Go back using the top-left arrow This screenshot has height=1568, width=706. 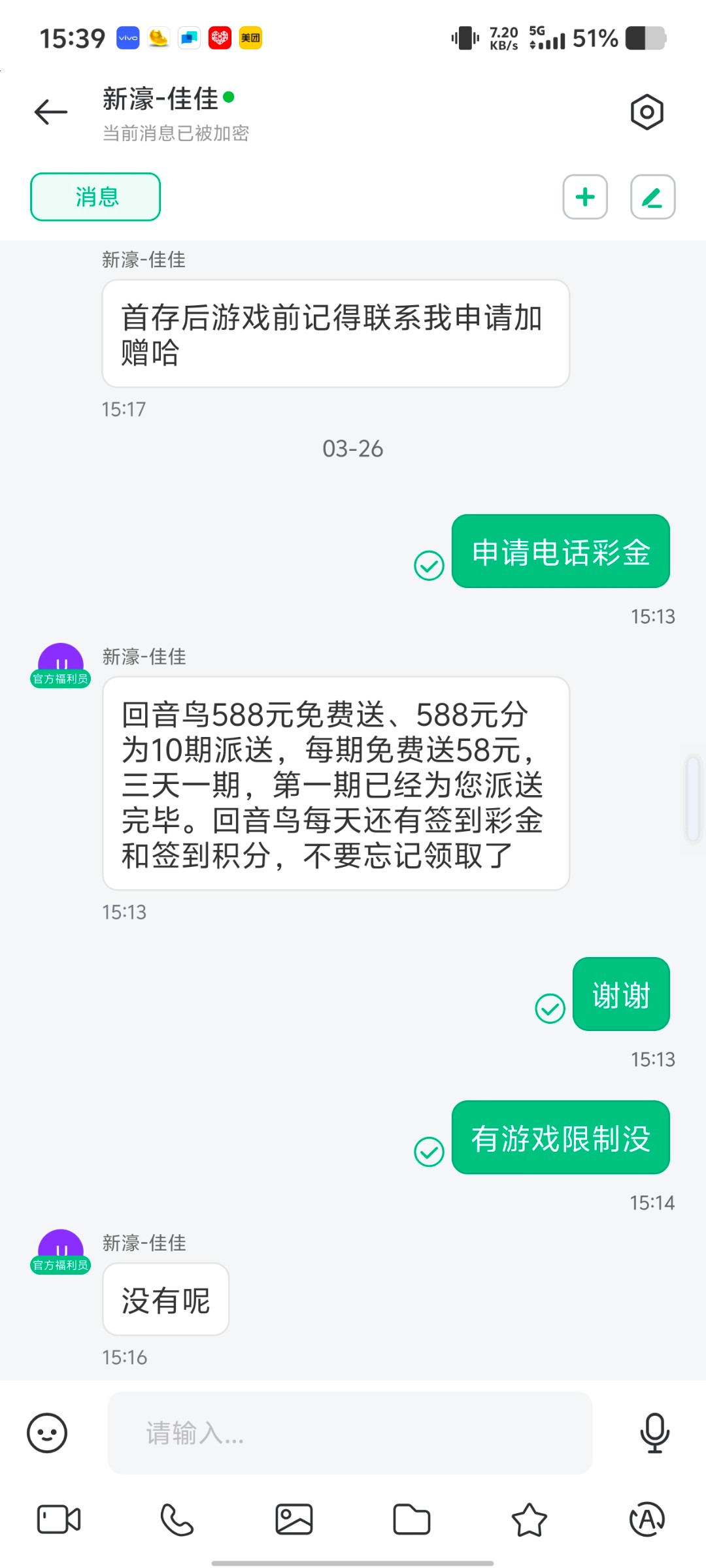51,112
